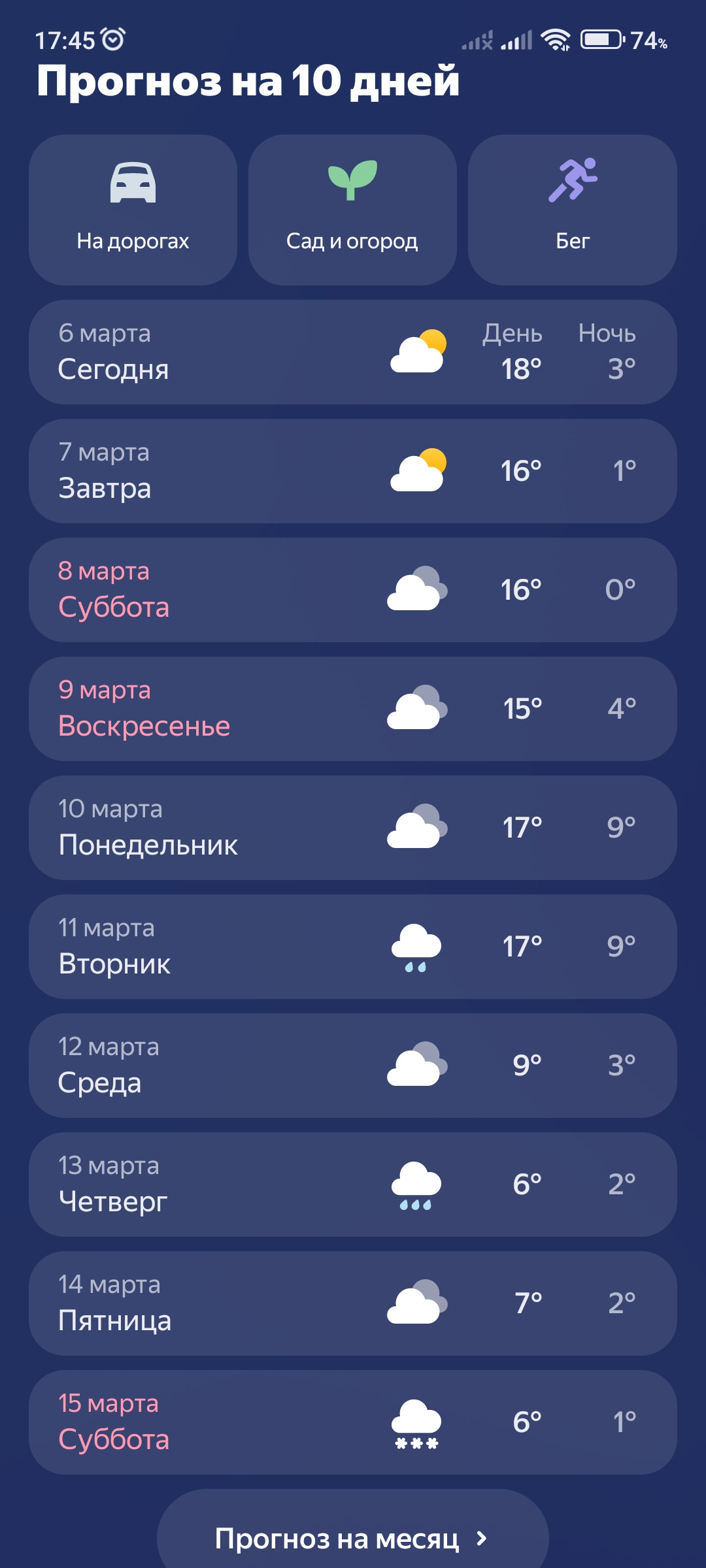Image resolution: width=706 pixels, height=1568 pixels.
Task: Select the Бег activity card
Action: 572,210
